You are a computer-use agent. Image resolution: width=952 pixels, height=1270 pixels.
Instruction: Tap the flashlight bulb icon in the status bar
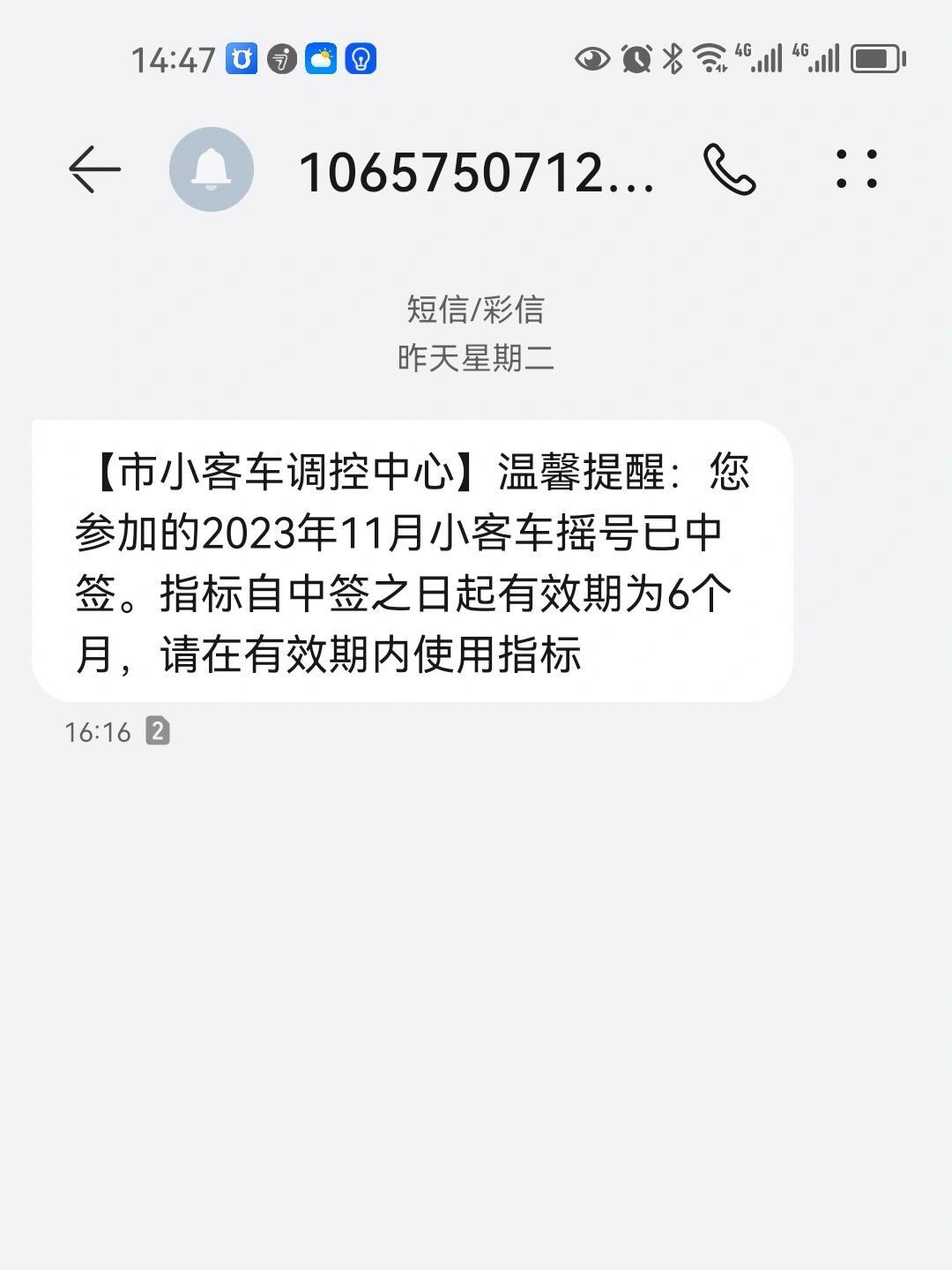coord(361,59)
